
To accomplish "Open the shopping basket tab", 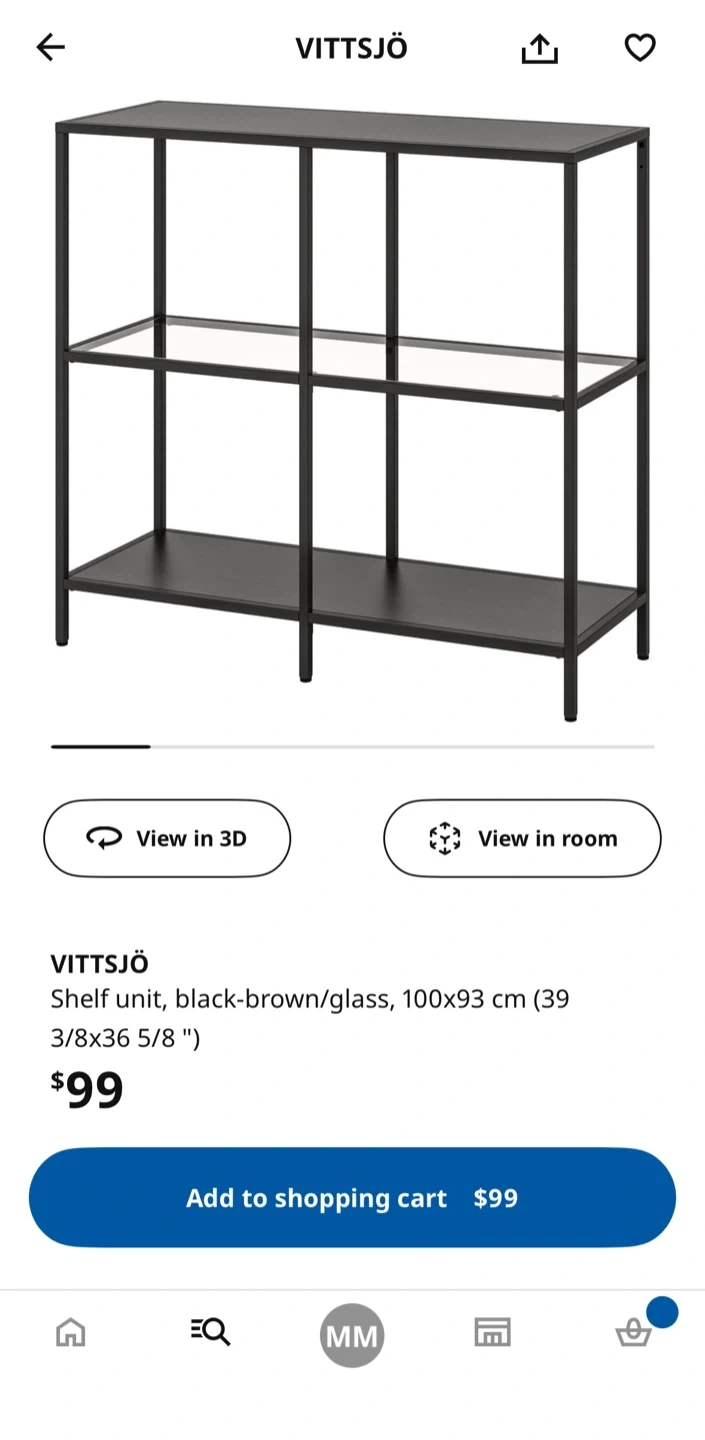I will [634, 1332].
